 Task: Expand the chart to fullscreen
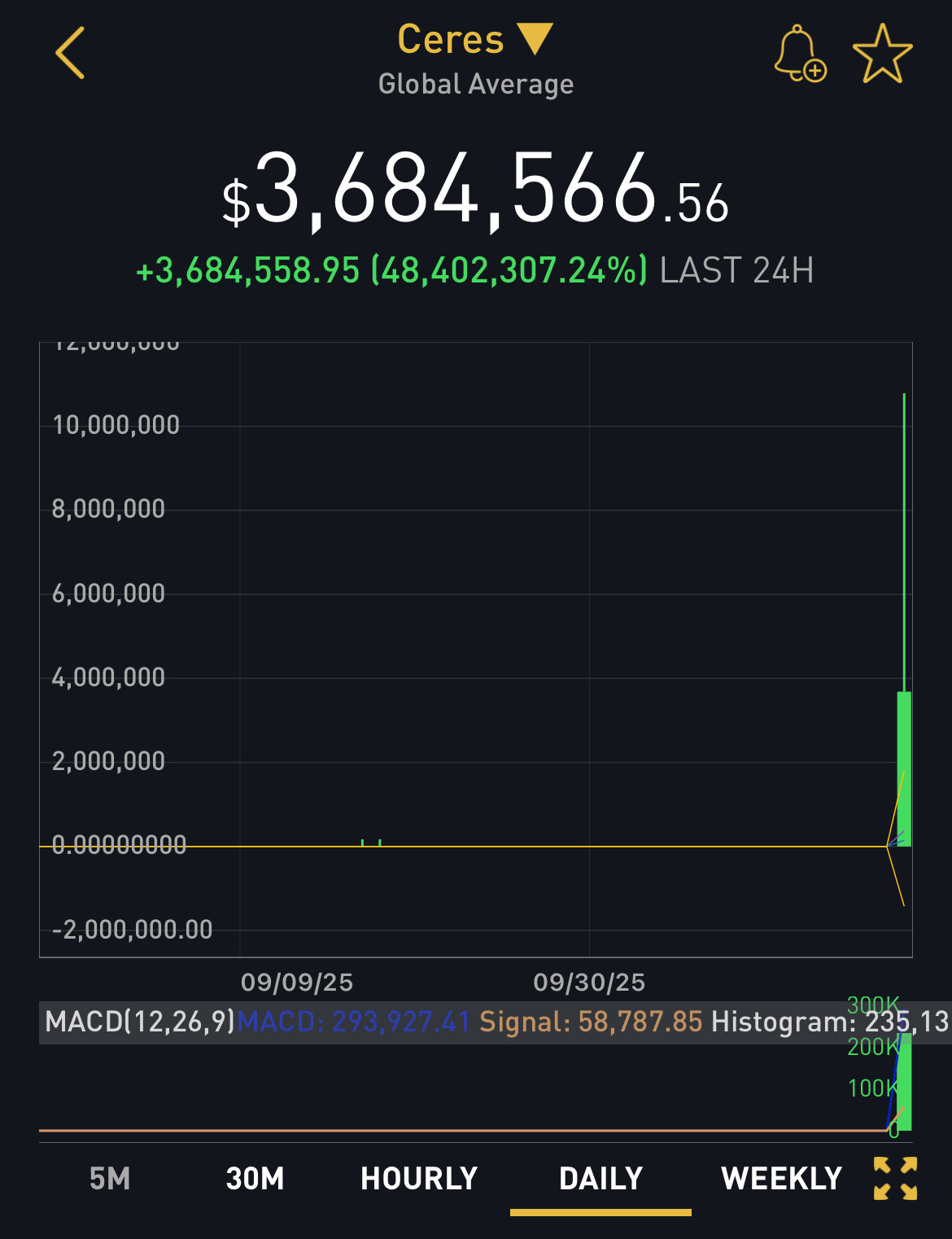point(895,1178)
